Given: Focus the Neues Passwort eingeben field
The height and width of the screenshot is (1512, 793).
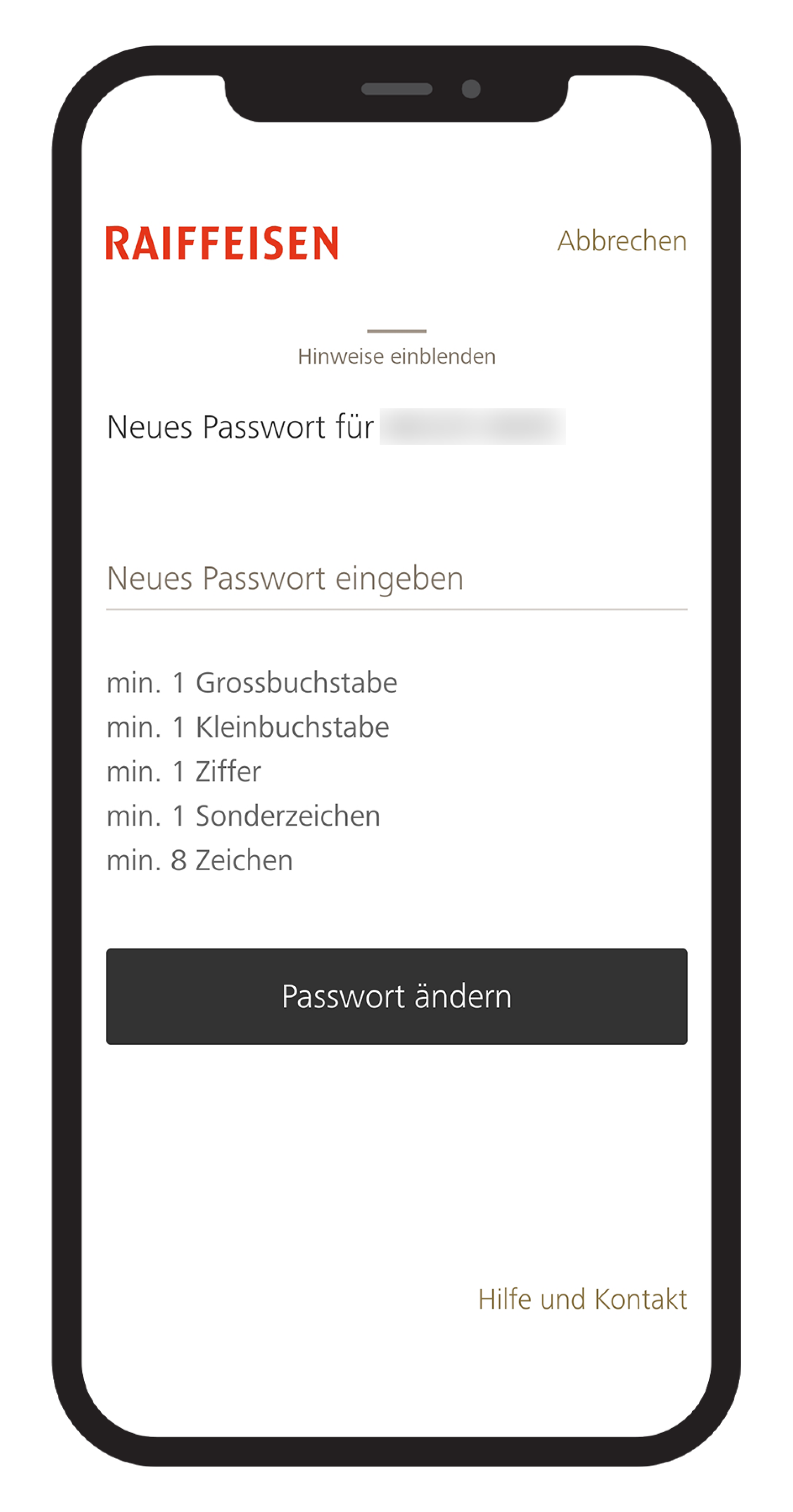Looking at the screenshot, I should (396, 579).
